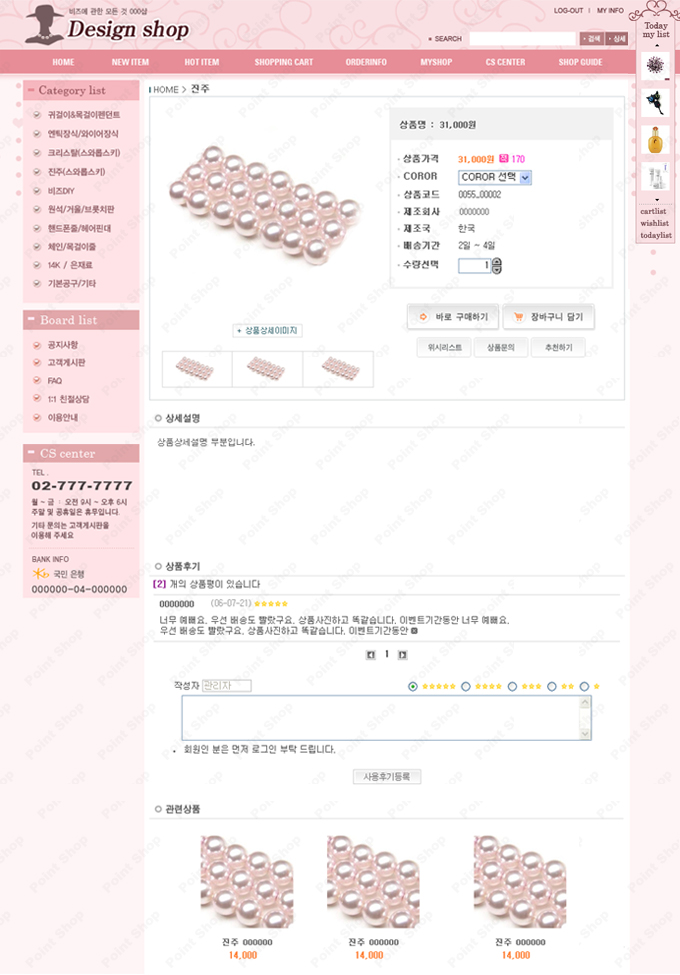Image resolution: width=680 pixels, height=975 pixels.
Task: Open category 크리스탈(스와롭스키)
Action: [x=84, y=153]
